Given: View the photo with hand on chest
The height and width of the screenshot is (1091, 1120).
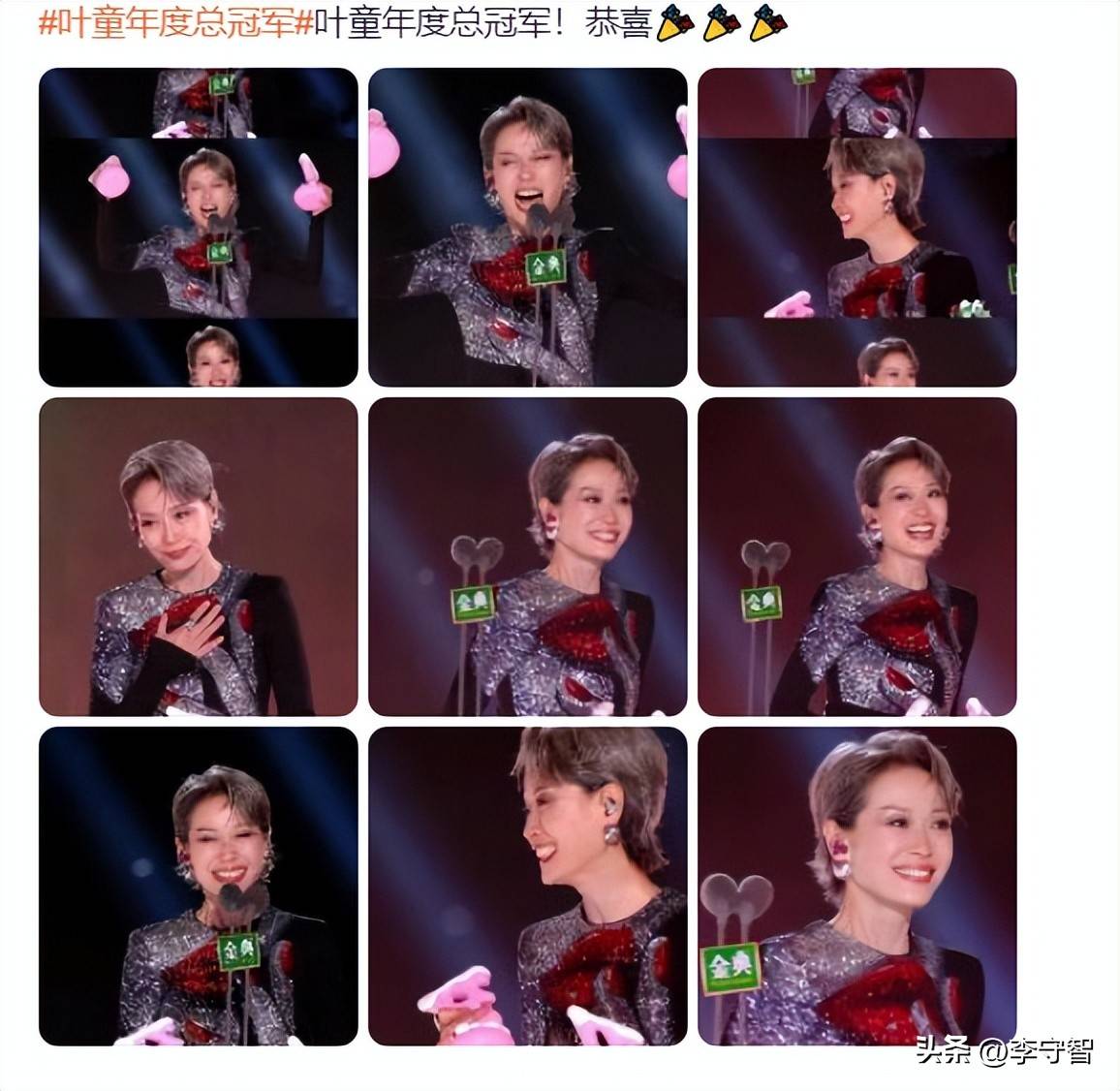Looking at the screenshot, I should (x=199, y=556).
